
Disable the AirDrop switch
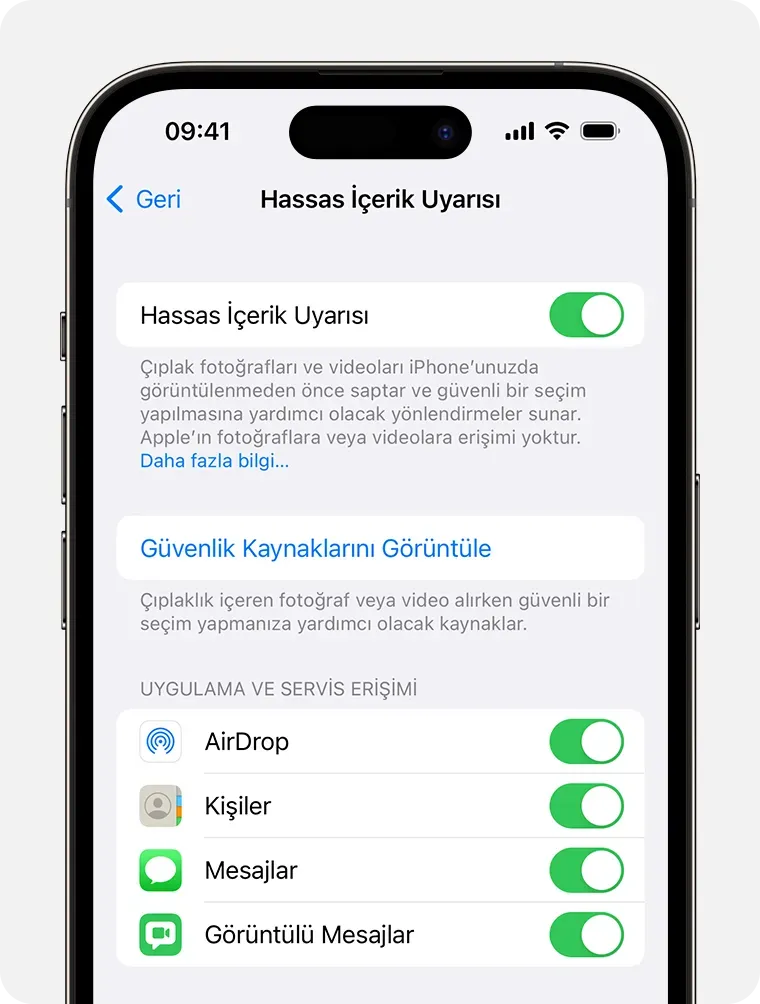586,741
